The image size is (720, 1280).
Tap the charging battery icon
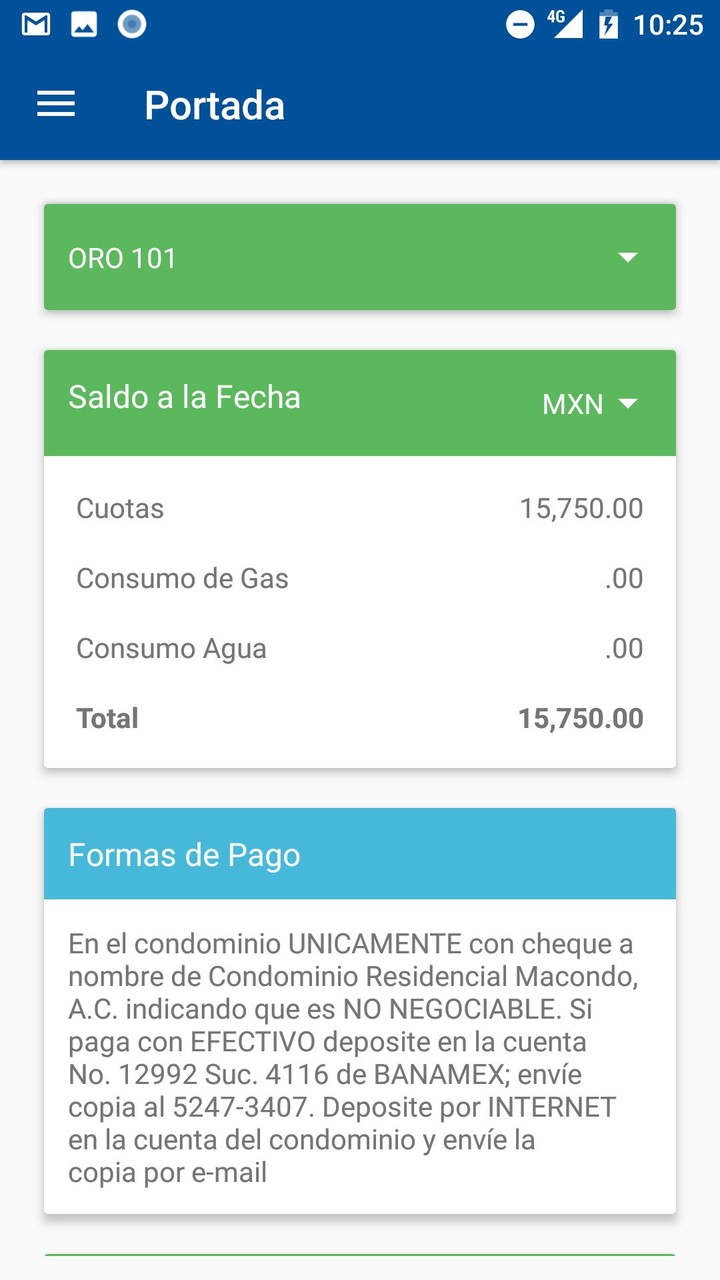pyautogui.click(x=608, y=24)
